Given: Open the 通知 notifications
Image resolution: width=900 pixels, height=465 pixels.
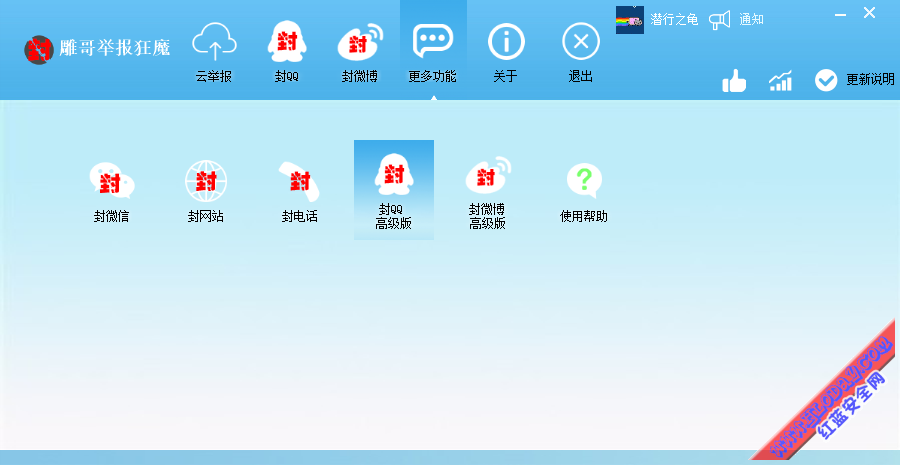Looking at the screenshot, I should (737, 20).
